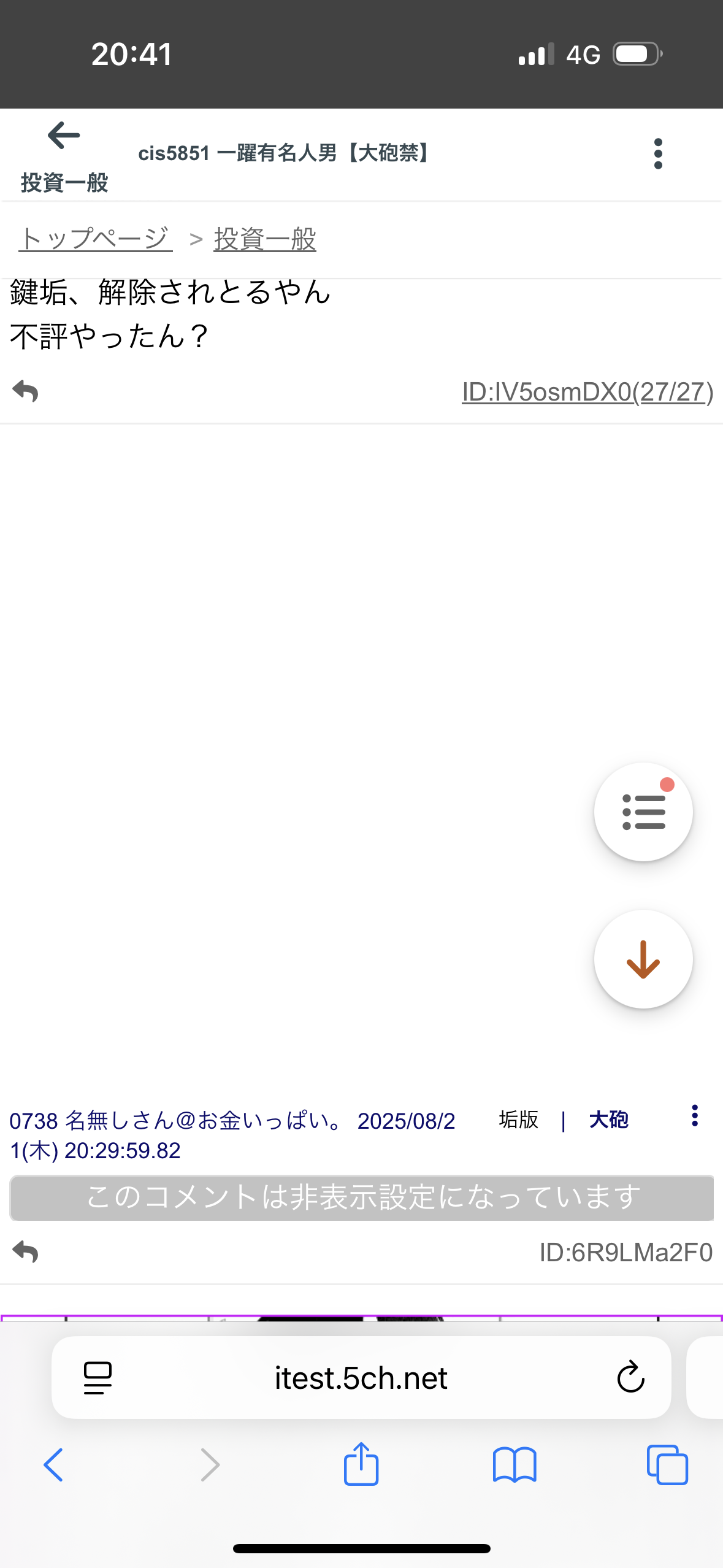Jump to bottom with the down arrow
The image size is (723, 1568).
pos(643,959)
